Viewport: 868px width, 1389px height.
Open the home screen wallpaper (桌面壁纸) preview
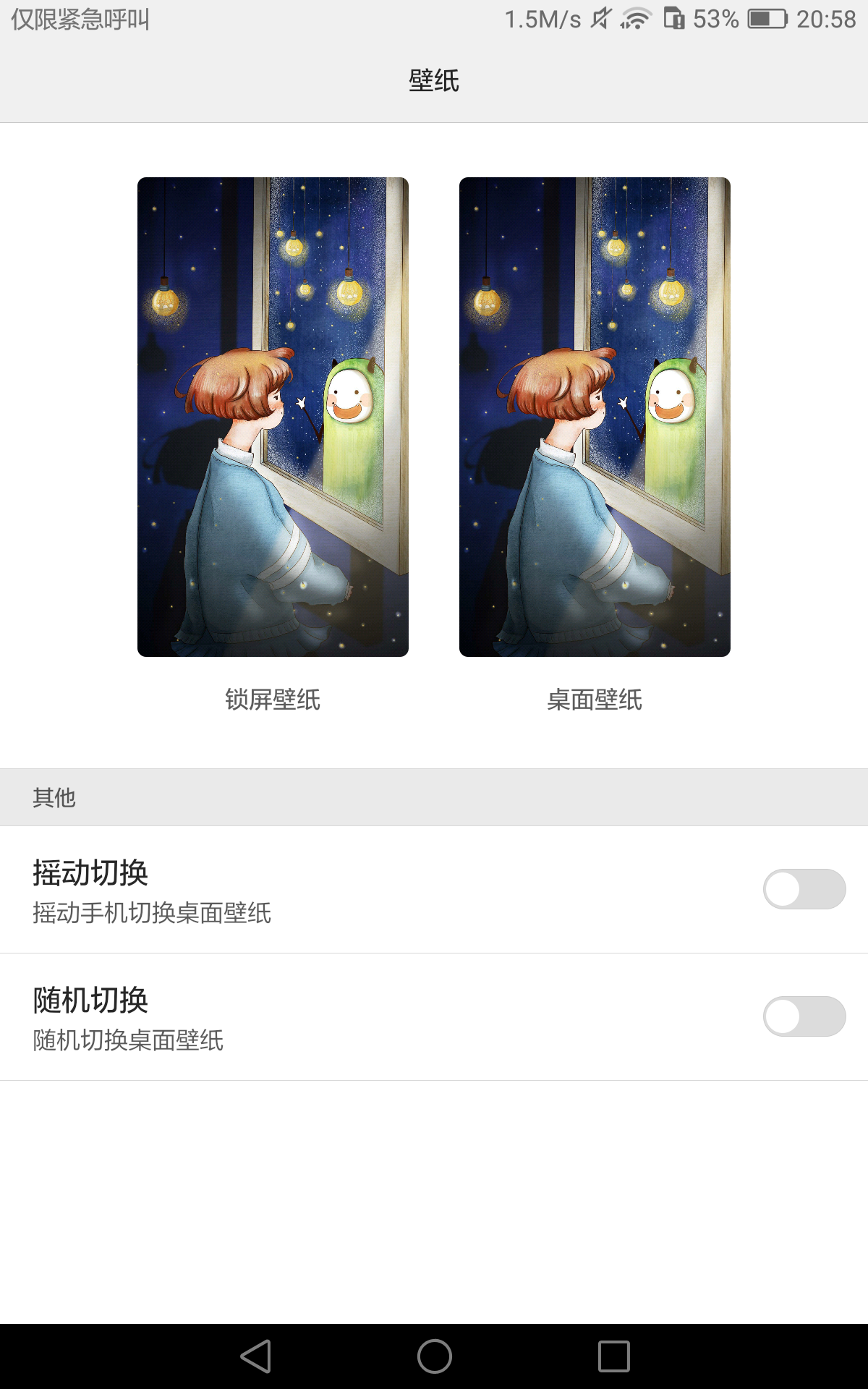pos(595,417)
